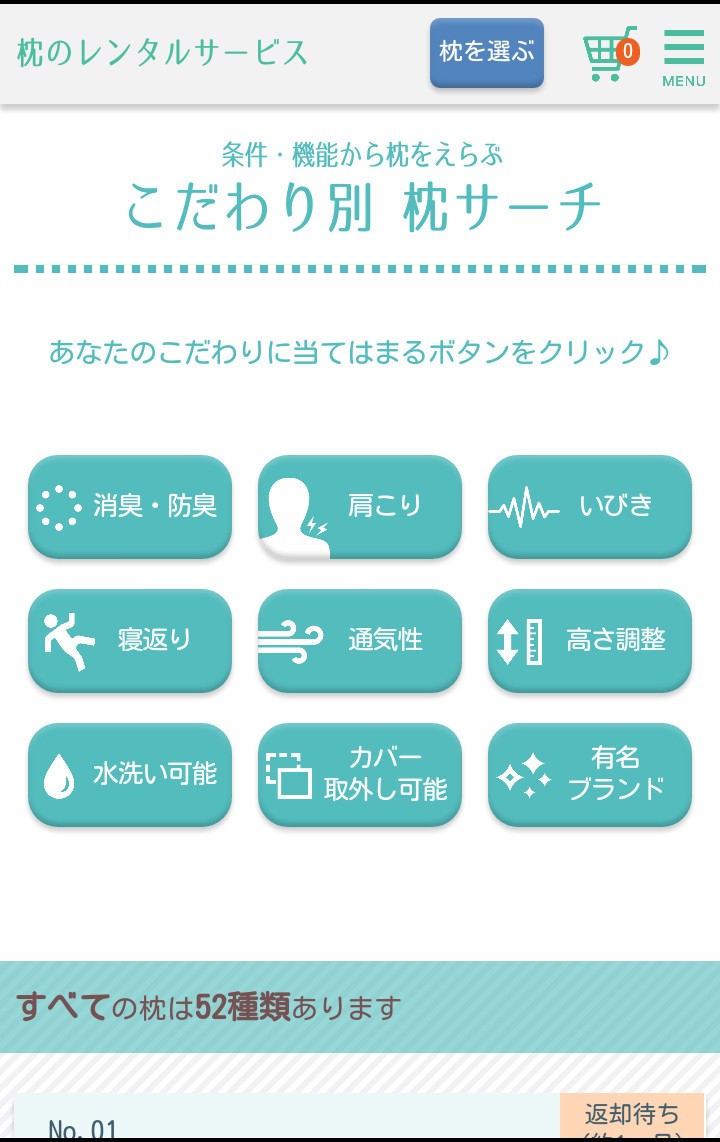Filter by 水洗い可能

pos(130,774)
